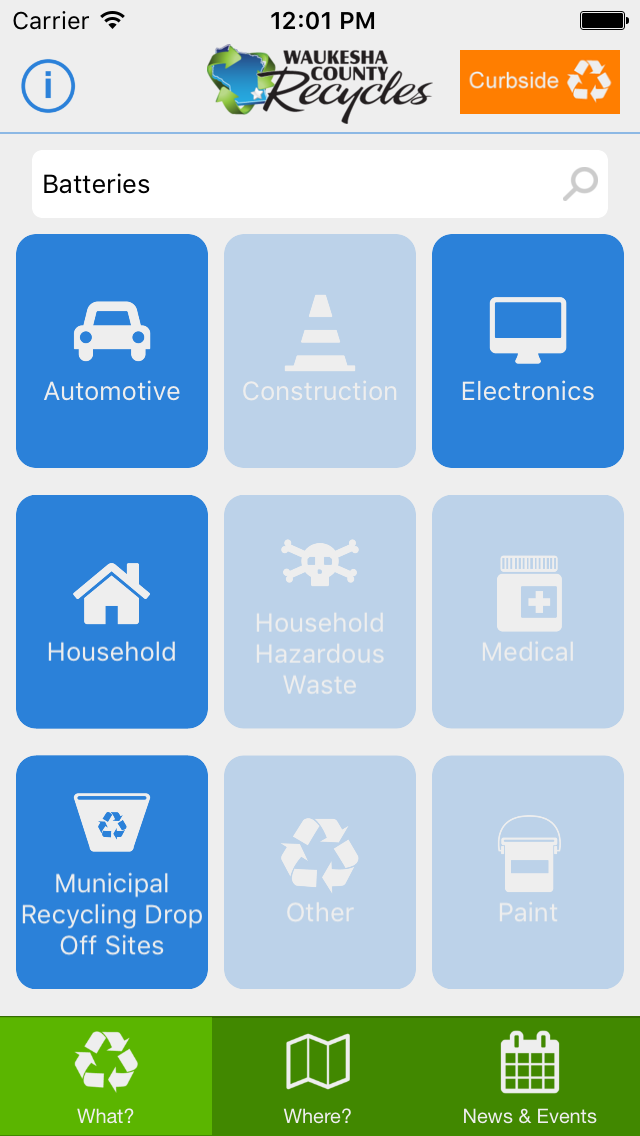Viewport: 640px width, 1136px height.
Task: Select the Other category tile
Action: [x=320, y=872]
